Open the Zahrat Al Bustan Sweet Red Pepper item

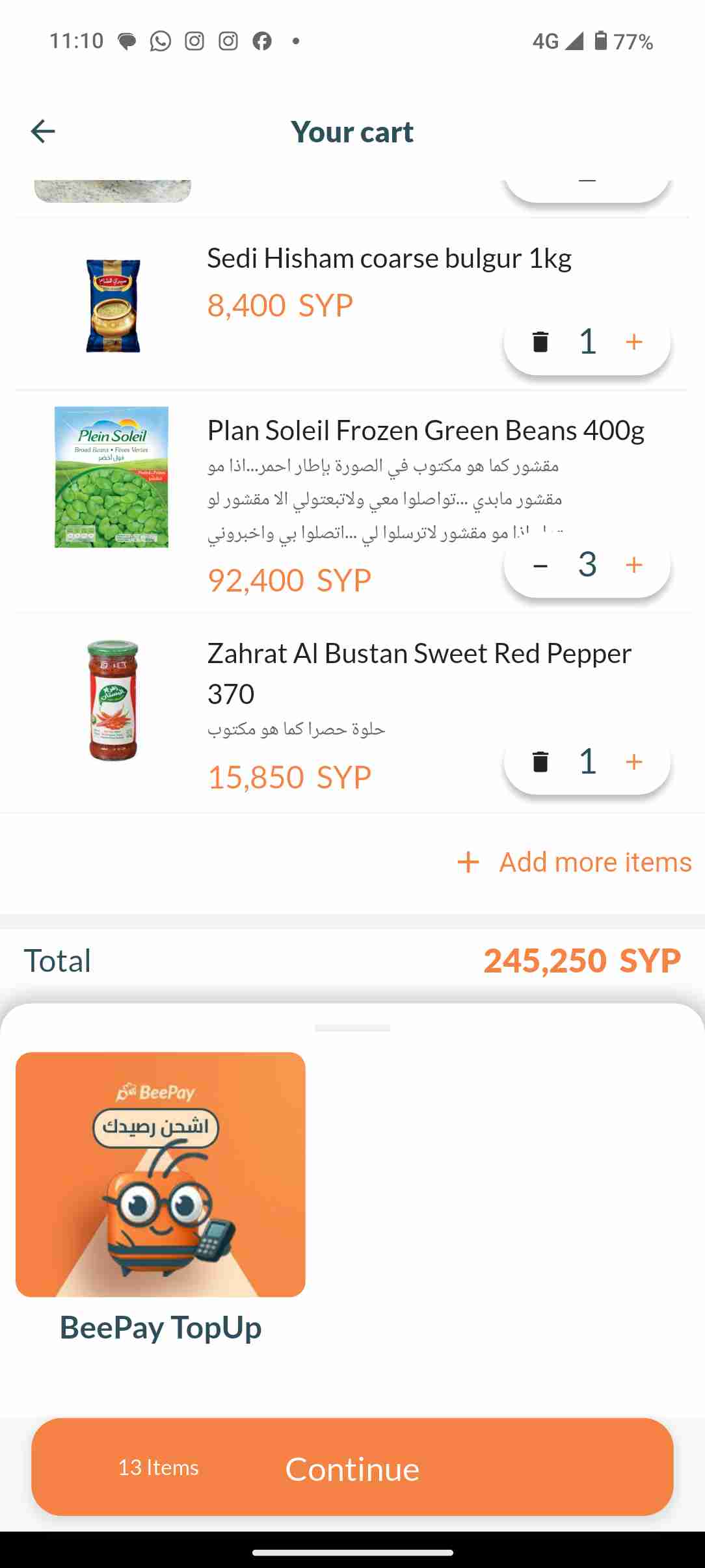pos(419,654)
